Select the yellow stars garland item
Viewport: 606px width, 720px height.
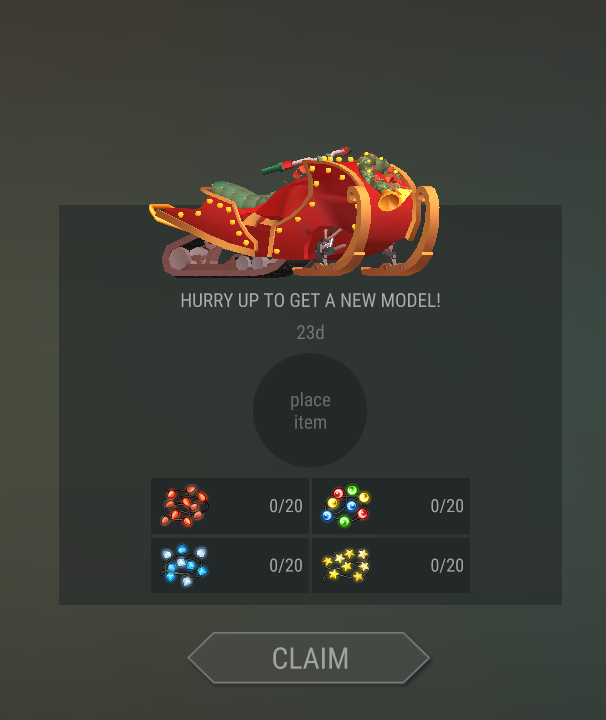pos(390,565)
